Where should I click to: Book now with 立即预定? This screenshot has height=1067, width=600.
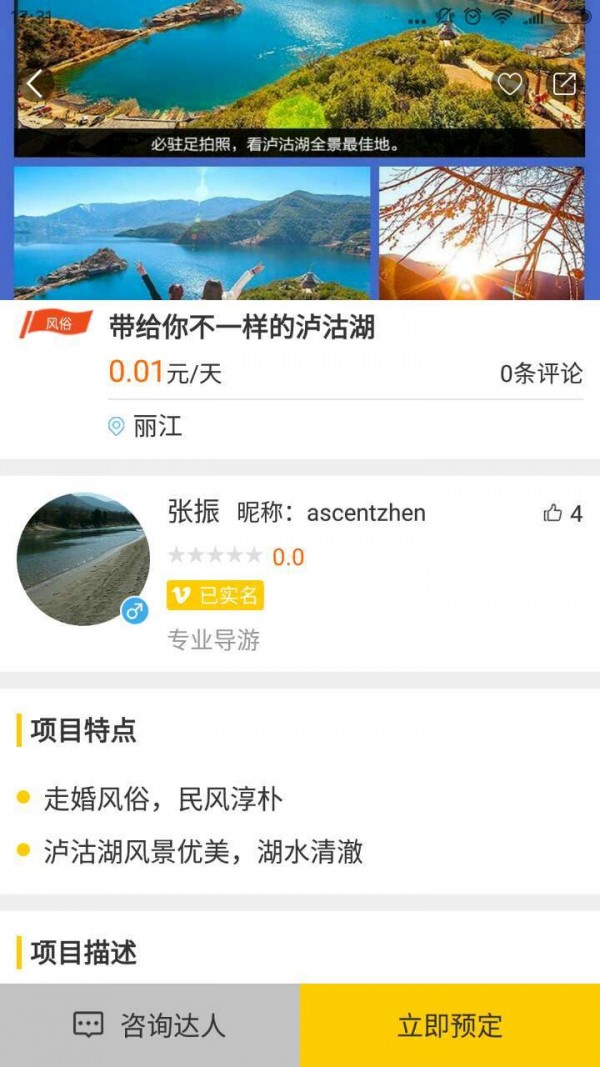point(450,1025)
